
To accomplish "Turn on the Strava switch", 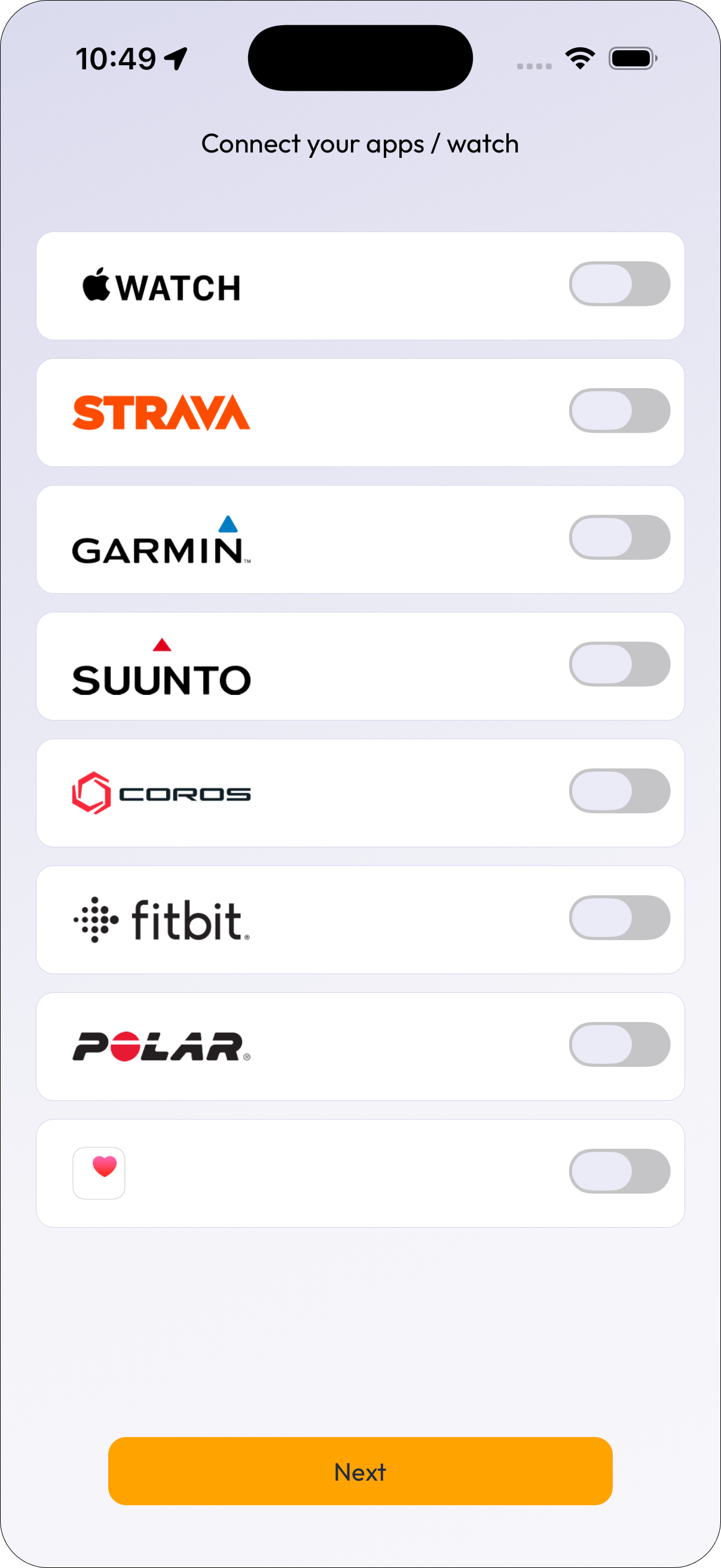I will tap(619, 411).
